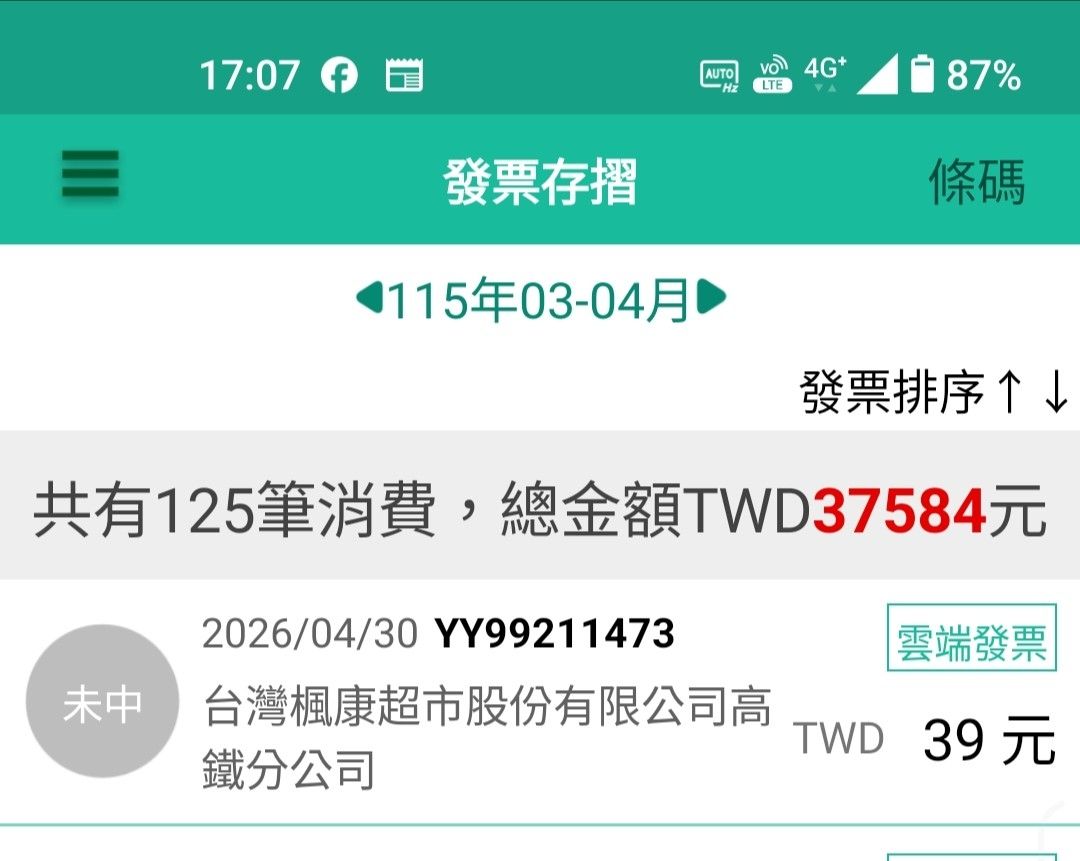Open invoice YY99211473 details
This screenshot has height=861, width=1080.
pos(540,702)
